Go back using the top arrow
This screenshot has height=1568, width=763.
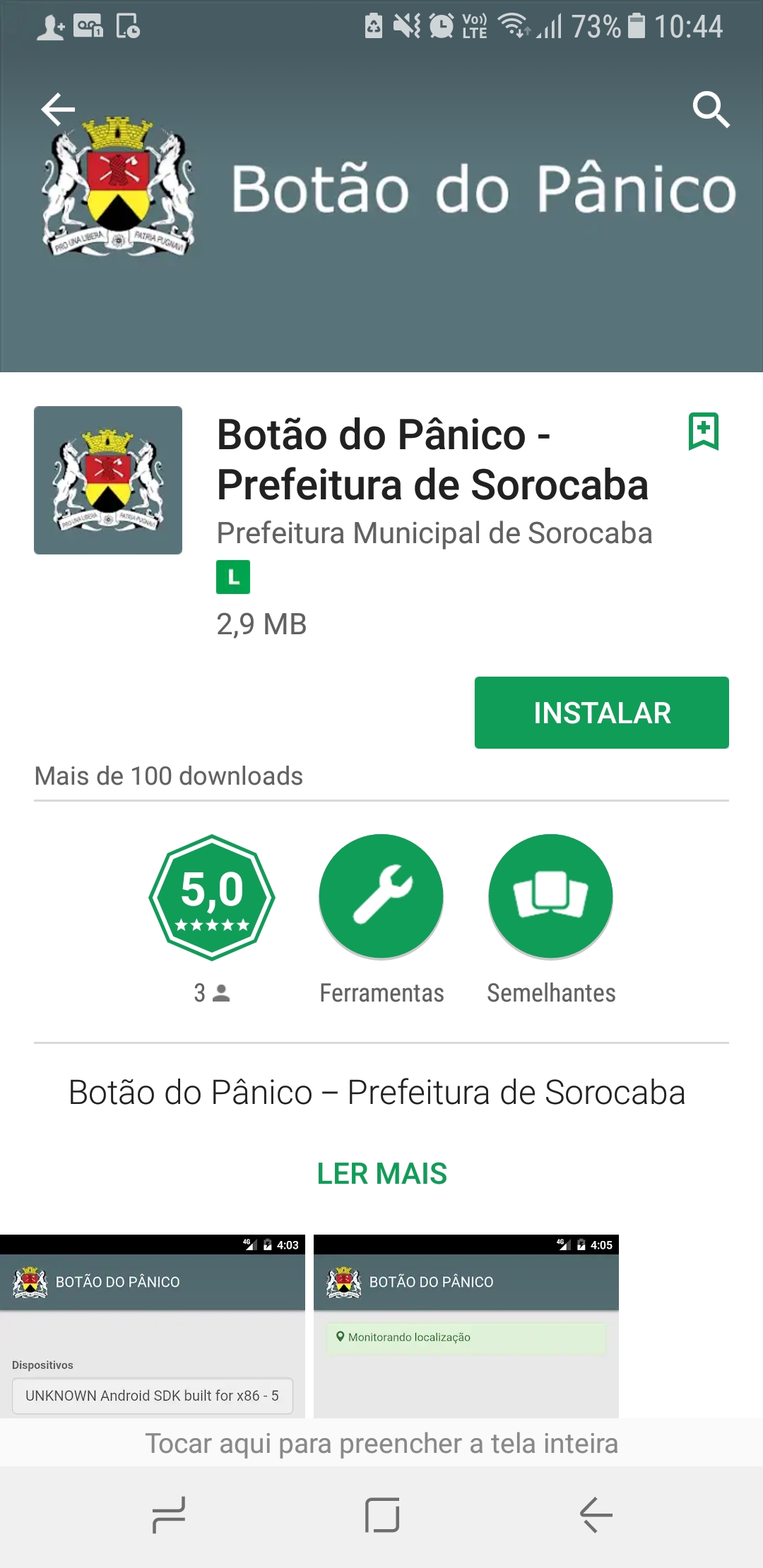pos(58,109)
